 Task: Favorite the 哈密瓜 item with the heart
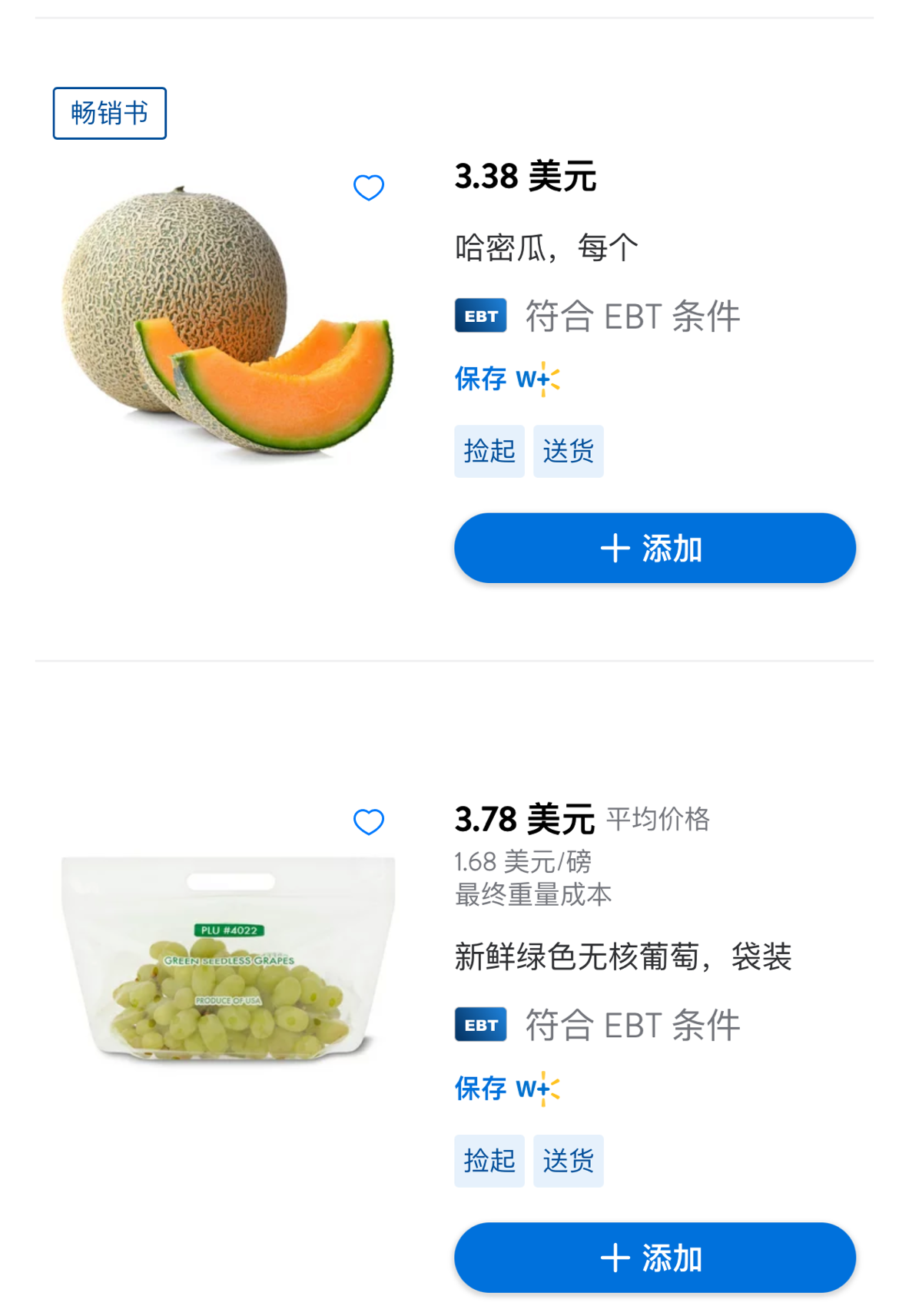tap(368, 187)
